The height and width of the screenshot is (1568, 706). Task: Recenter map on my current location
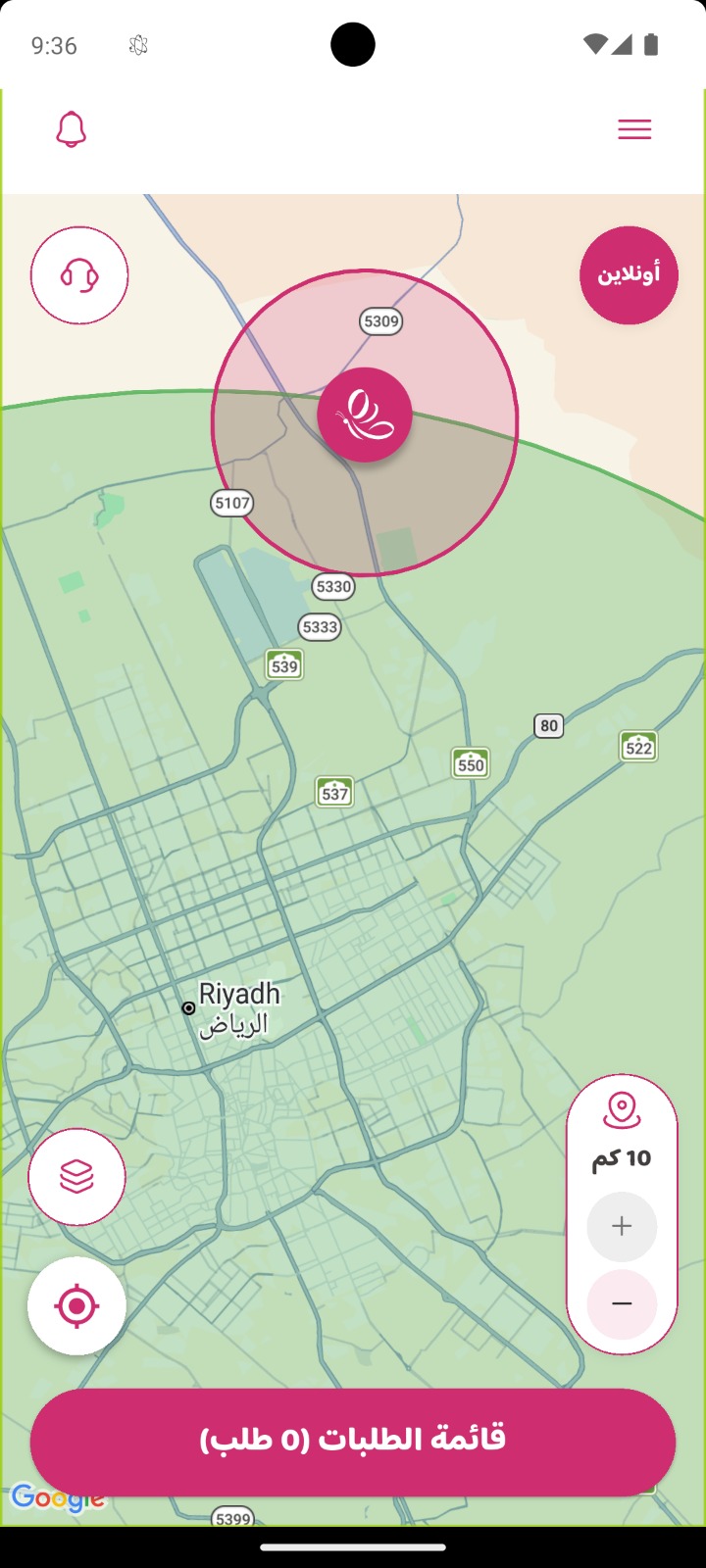(x=76, y=1305)
